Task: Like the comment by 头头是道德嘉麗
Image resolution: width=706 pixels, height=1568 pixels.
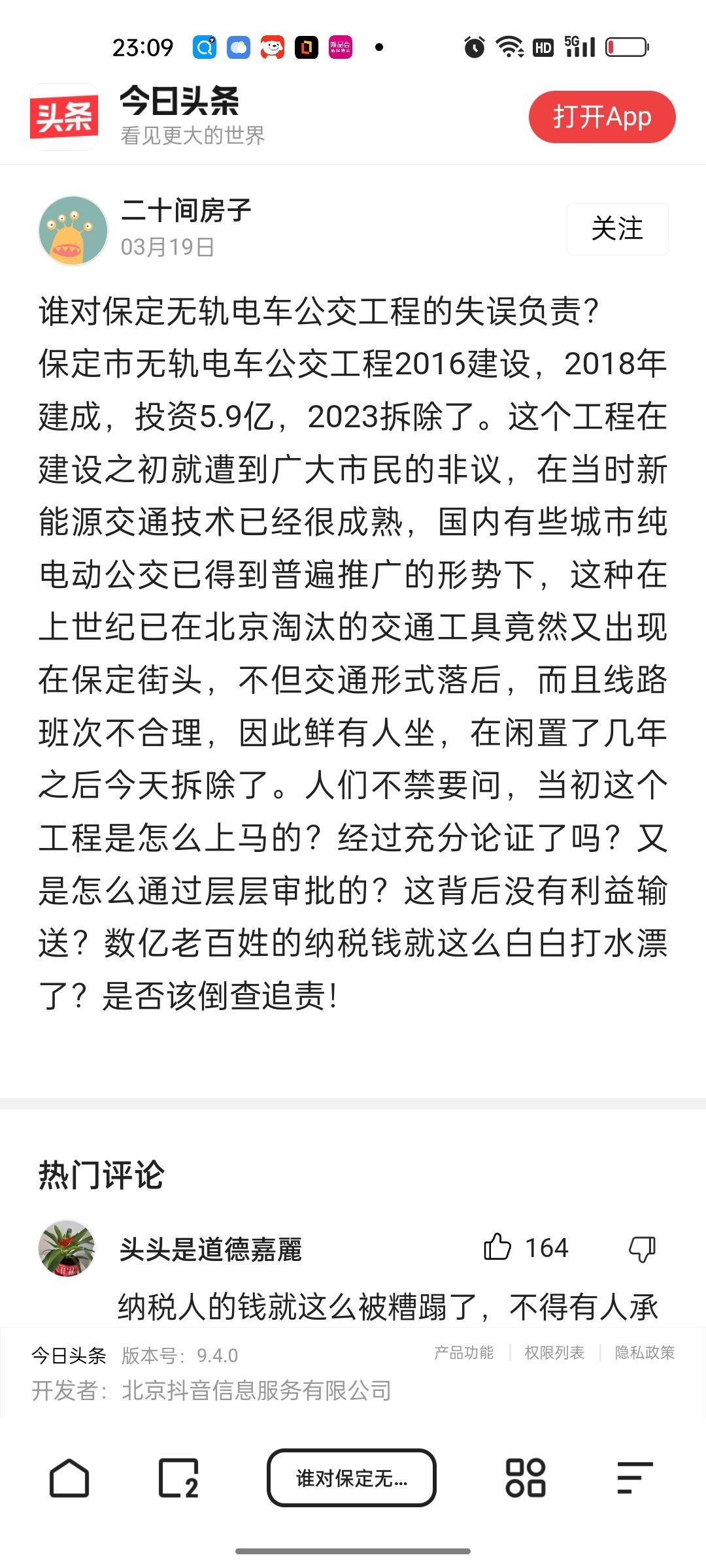Action: [x=497, y=1248]
